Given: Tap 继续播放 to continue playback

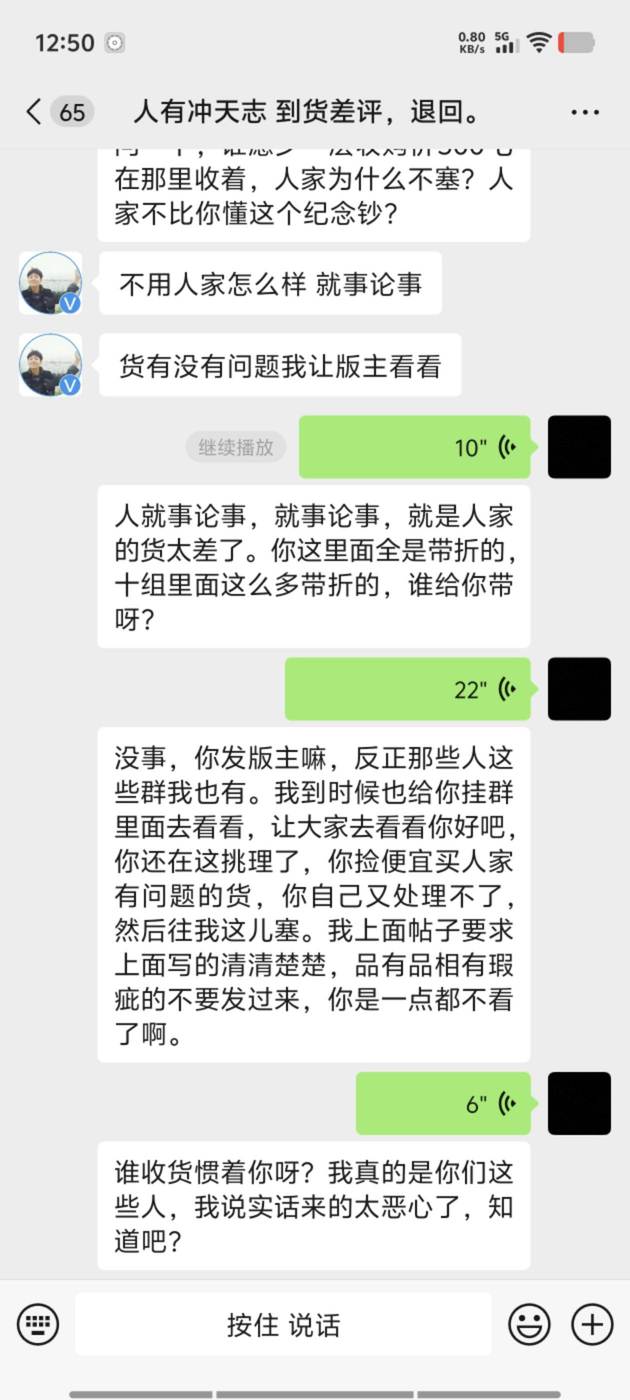Looking at the screenshot, I should pyautogui.click(x=236, y=447).
